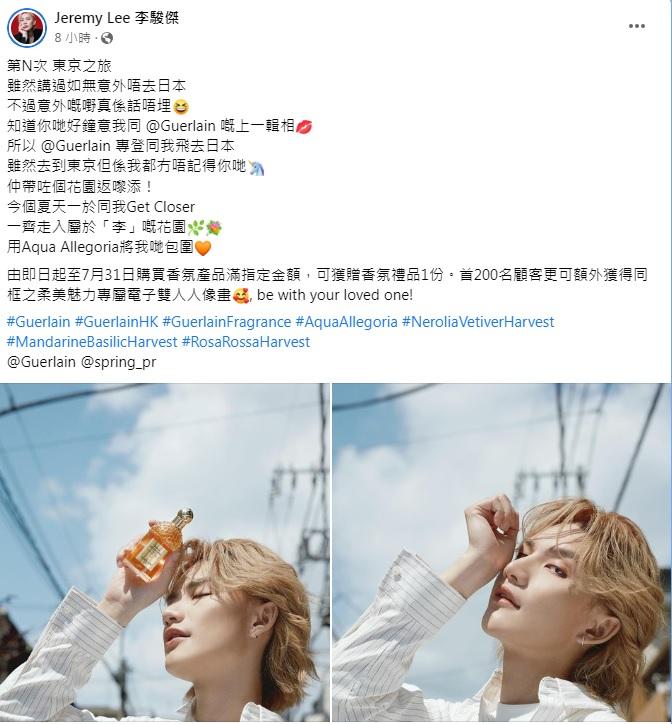Open the #Guerlain hashtag
The height and width of the screenshot is (724, 672).
(38, 322)
